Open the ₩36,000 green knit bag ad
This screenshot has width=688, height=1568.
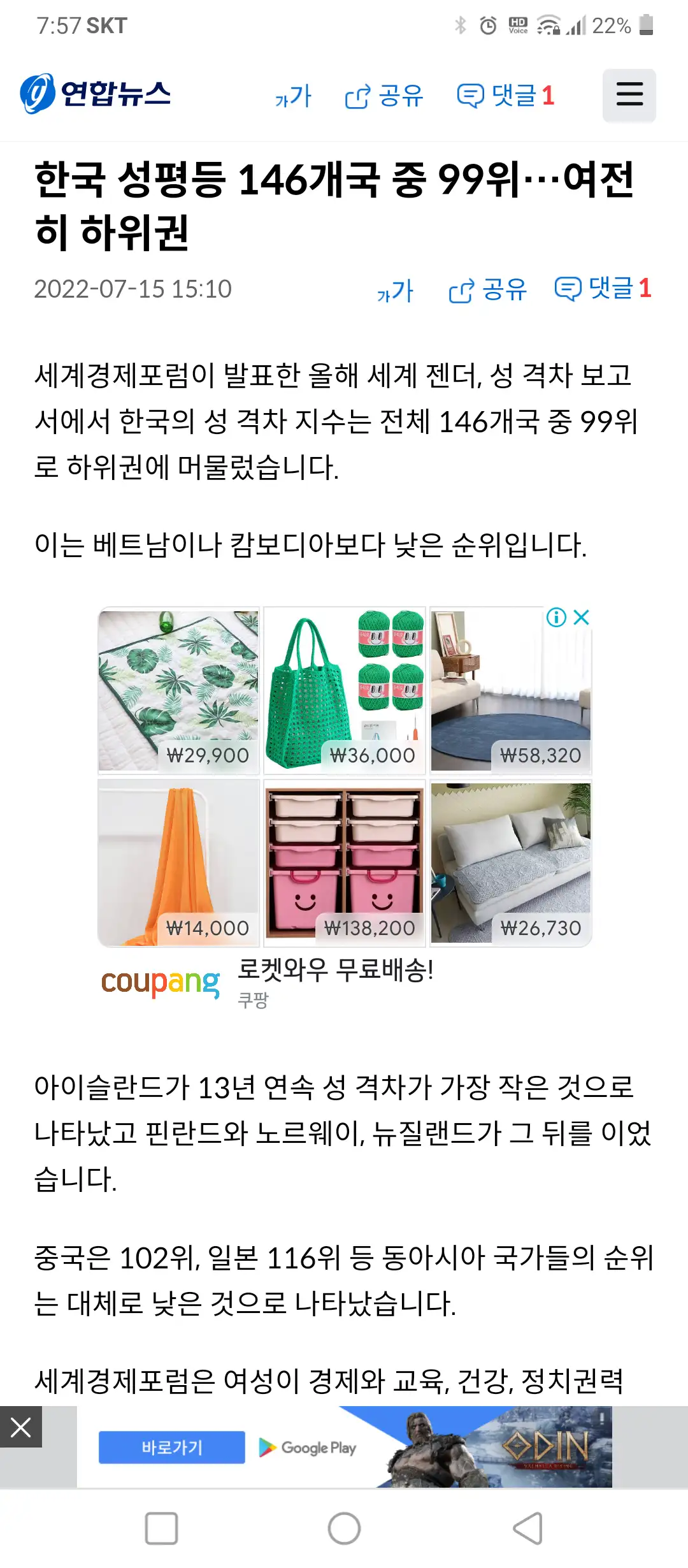tap(344, 690)
